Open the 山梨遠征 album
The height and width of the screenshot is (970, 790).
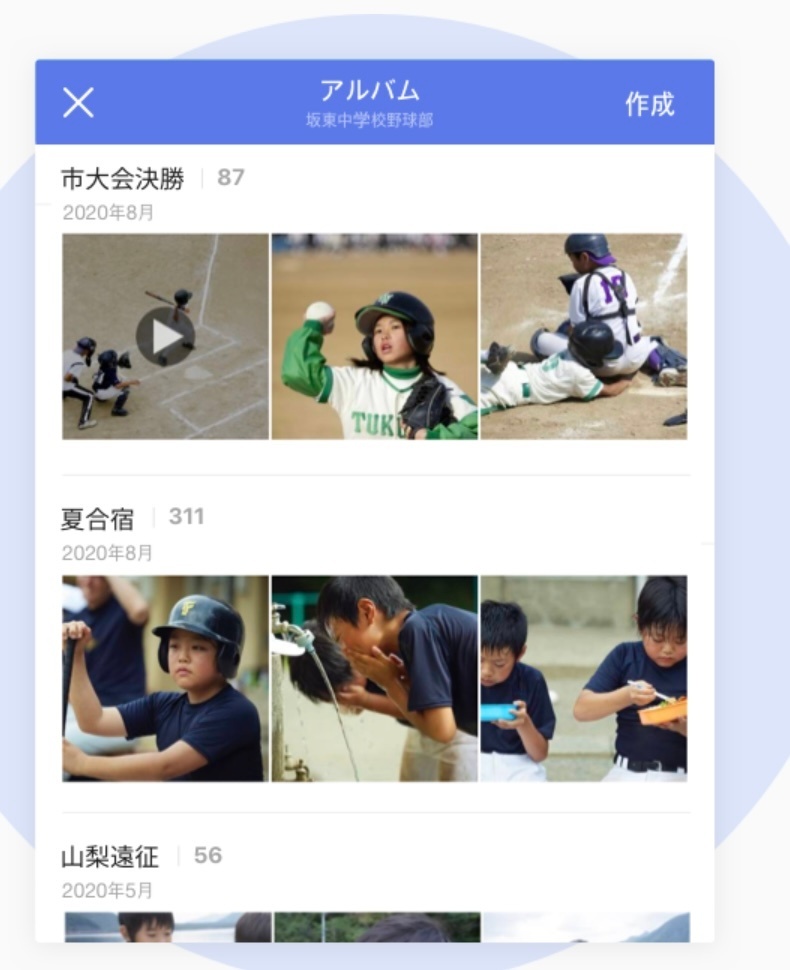[110, 857]
